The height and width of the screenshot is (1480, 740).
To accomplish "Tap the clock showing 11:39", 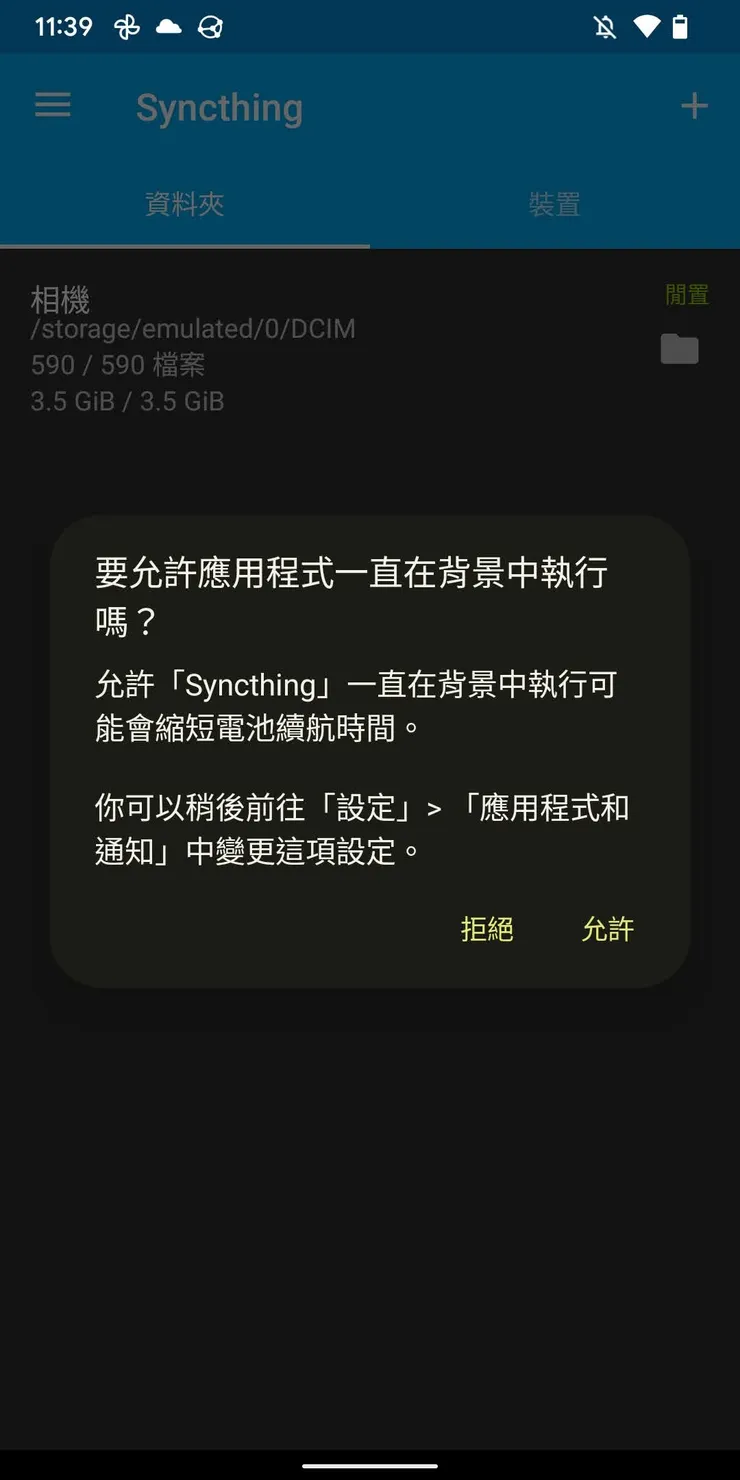I will 63,27.
